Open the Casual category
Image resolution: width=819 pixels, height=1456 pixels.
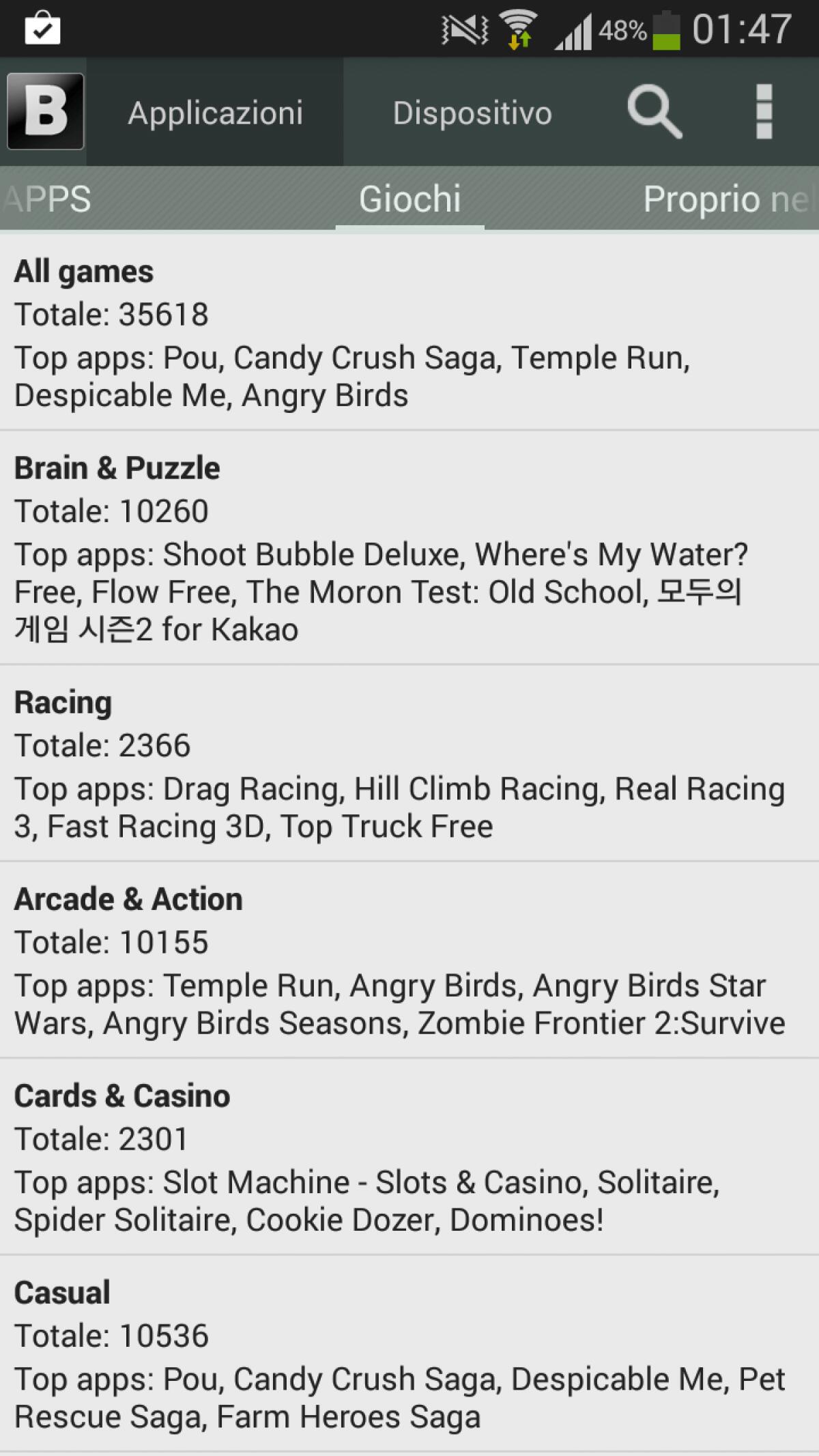[409, 1354]
